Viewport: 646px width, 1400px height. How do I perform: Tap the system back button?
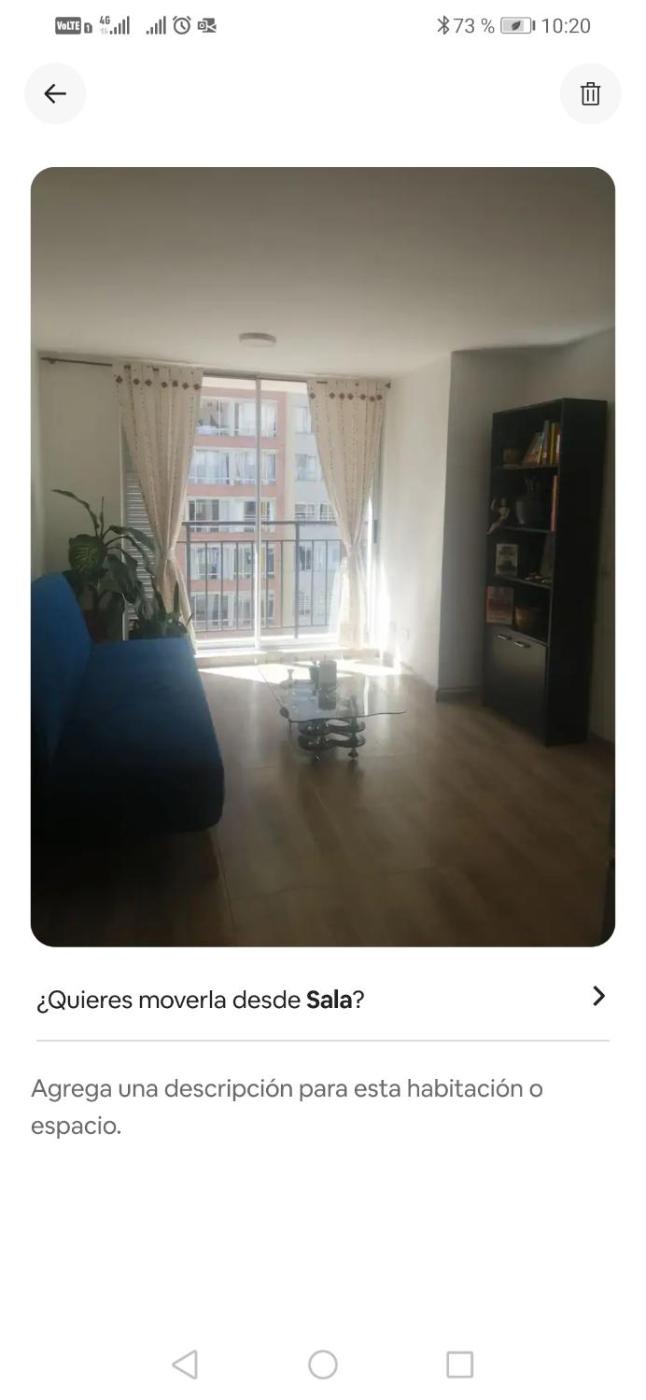[185, 1364]
